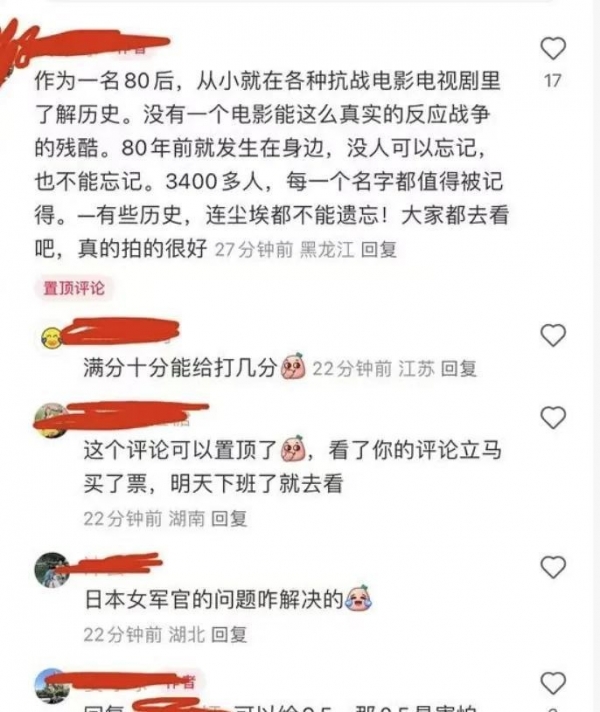Reply to the 湖北 comment about 日本女军官

[230, 634]
